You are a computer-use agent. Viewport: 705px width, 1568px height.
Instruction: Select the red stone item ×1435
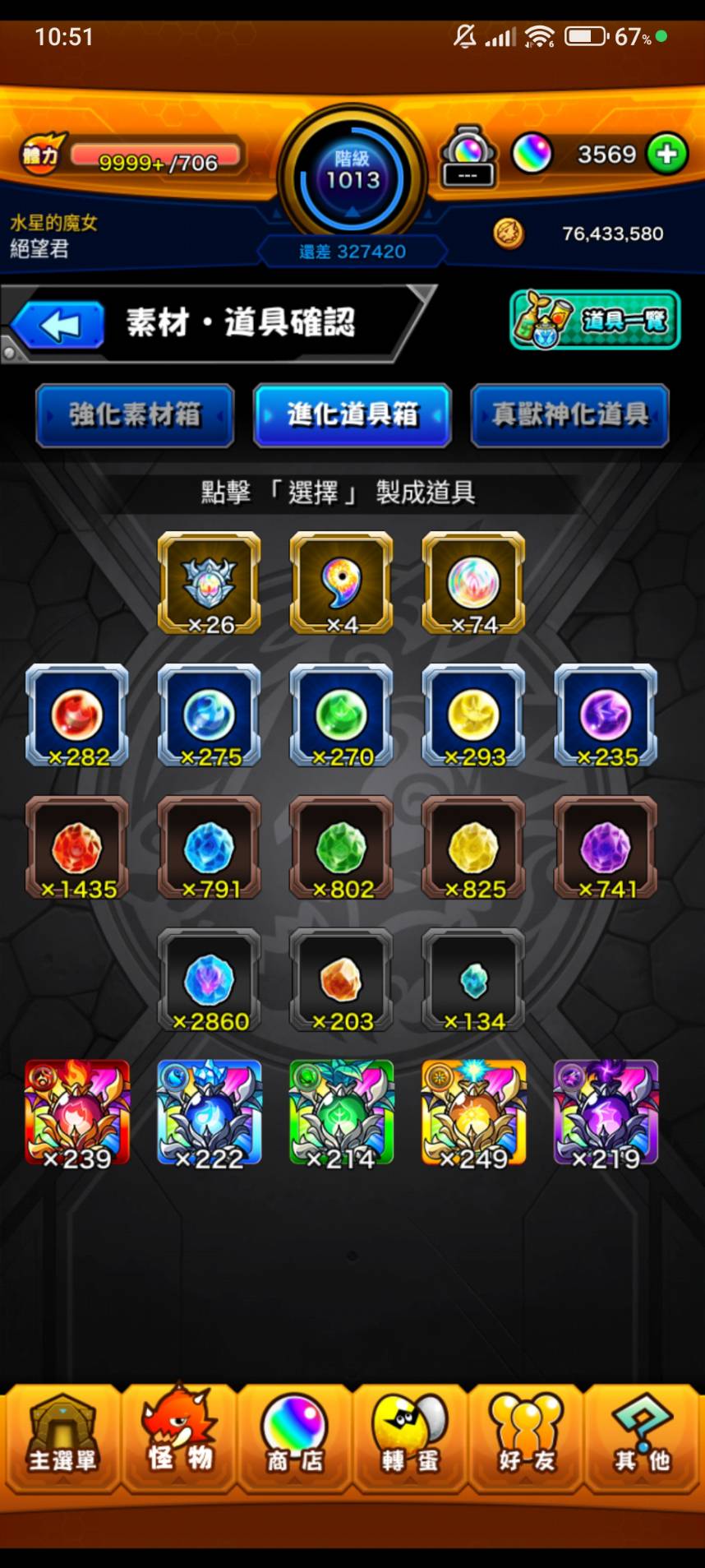pyautogui.click(x=77, y=847)
